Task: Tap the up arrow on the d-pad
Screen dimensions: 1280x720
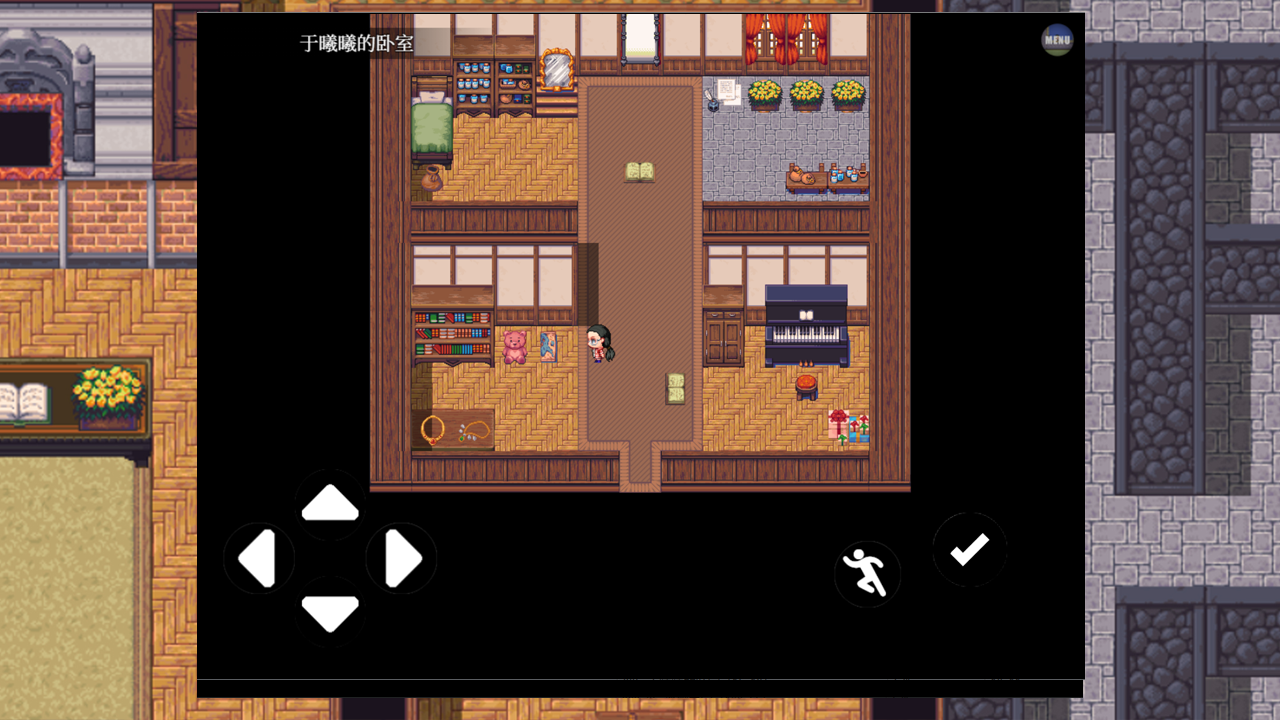Action: pyautogui.click(x=330, y=504)
